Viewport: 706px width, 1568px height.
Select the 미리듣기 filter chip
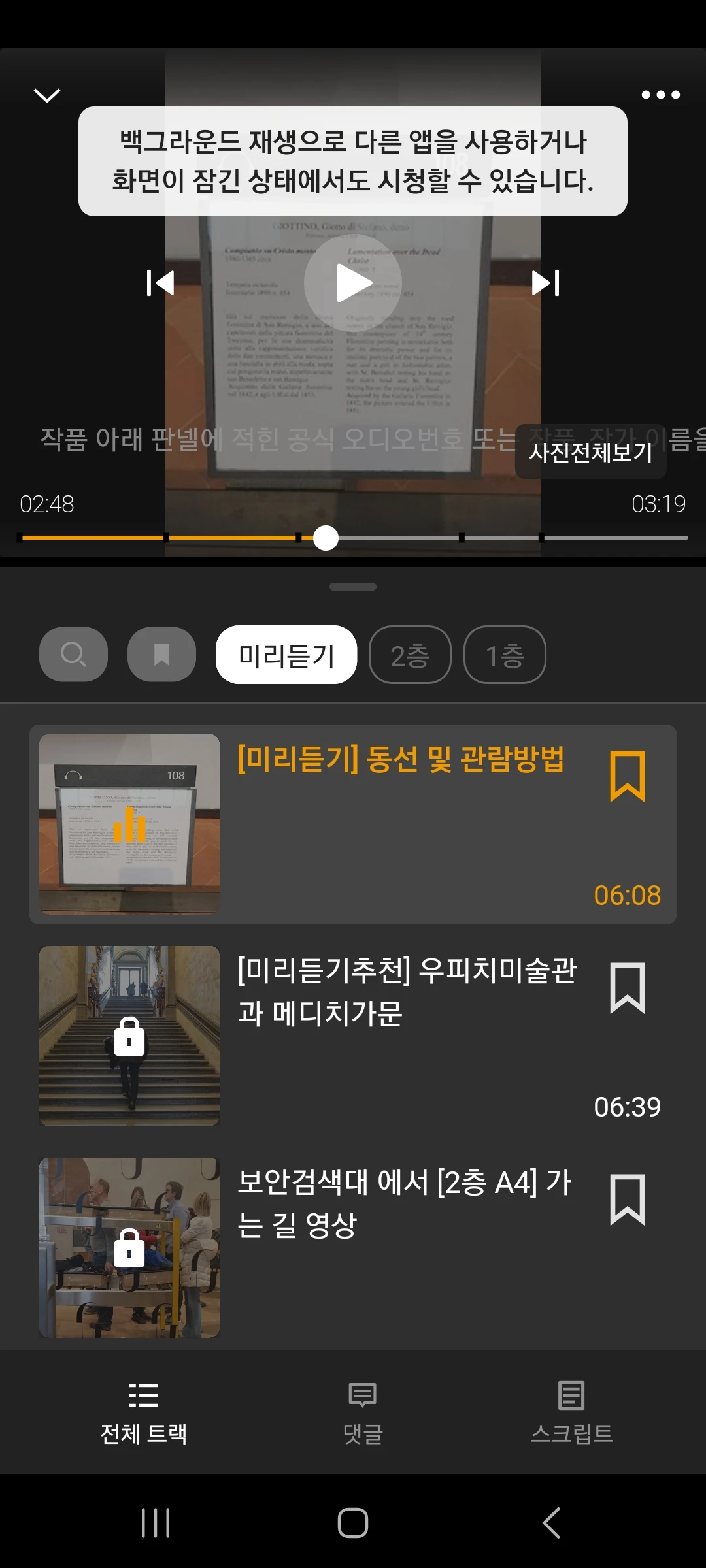(286, 655)
